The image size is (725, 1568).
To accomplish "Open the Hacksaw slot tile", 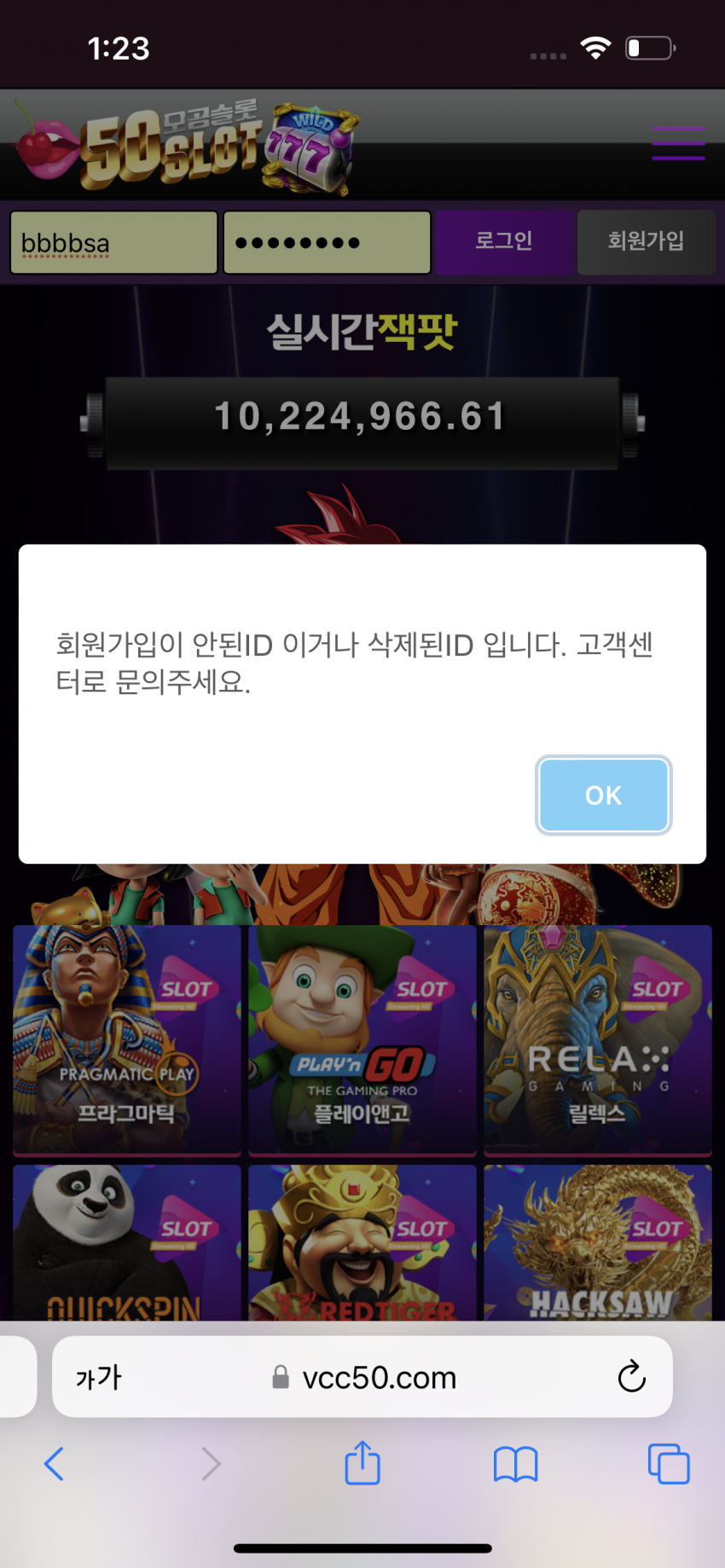I will coord(598,1242).
